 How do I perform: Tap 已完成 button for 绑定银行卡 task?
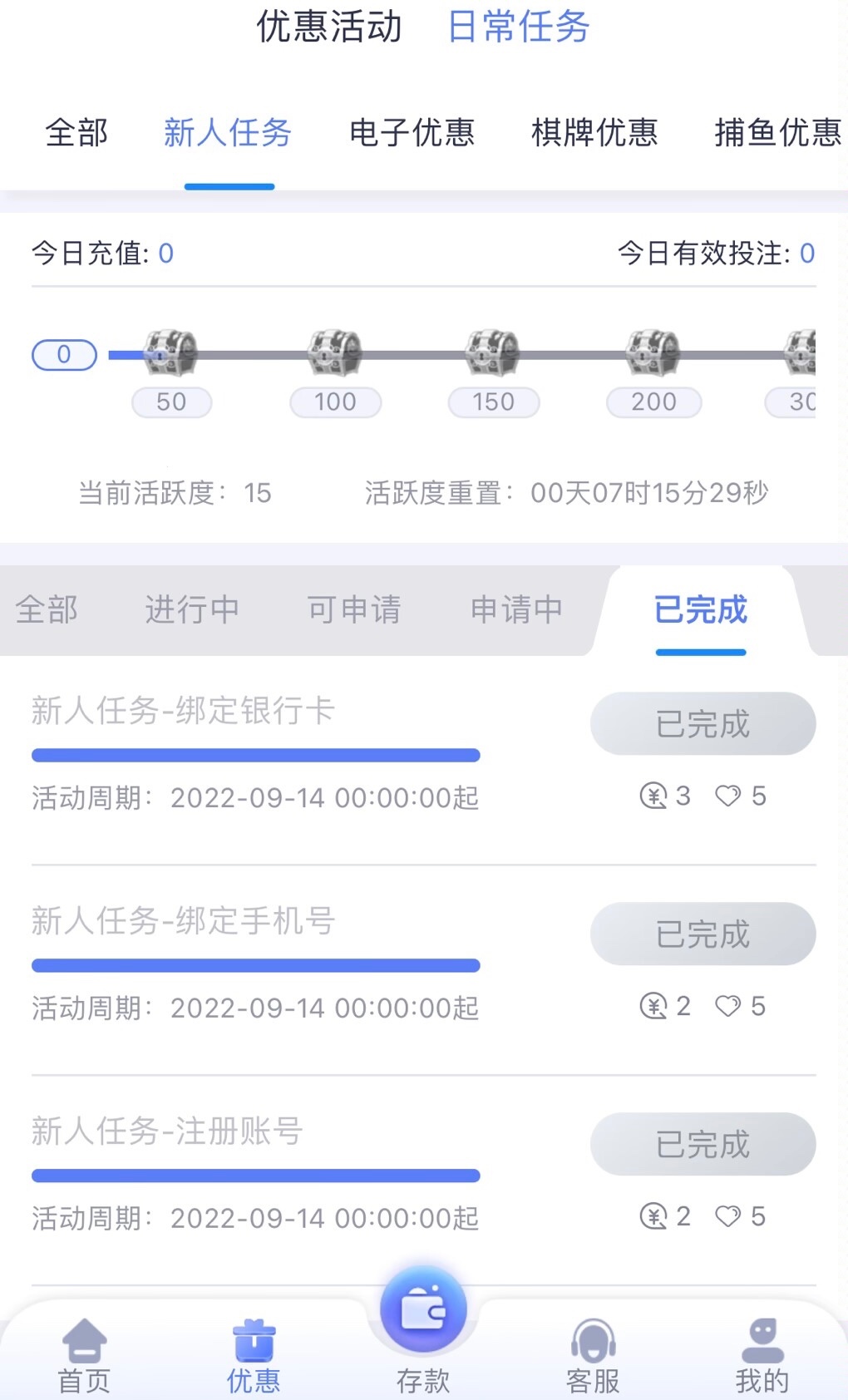click(703, 724)
